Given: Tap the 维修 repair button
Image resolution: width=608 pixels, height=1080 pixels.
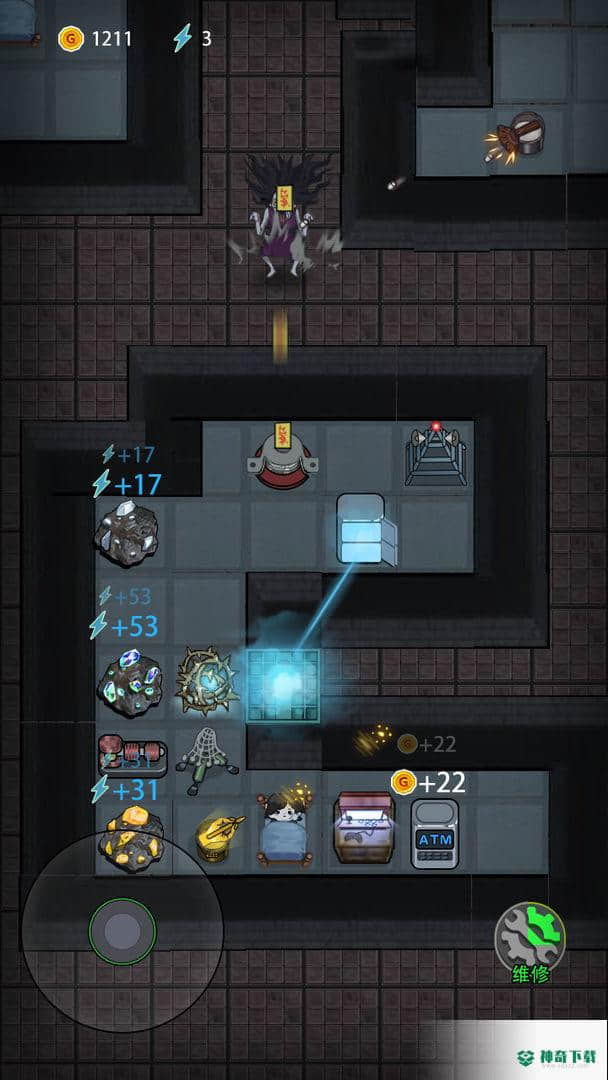Looking at the screenshot, I should click(x=530, y=939).
